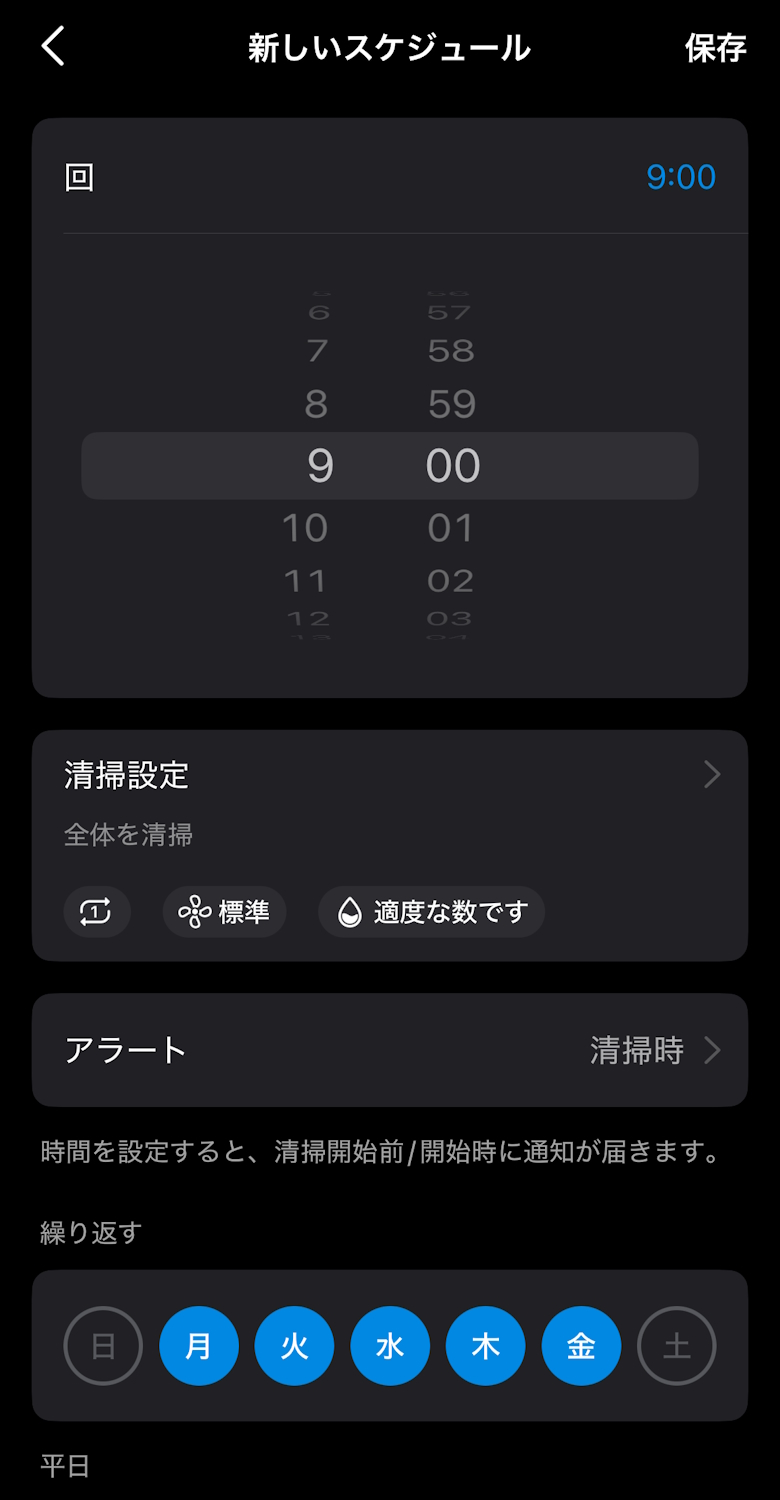Tap 保存 to save schedule
780x1500 pixels.
point(715,48)
